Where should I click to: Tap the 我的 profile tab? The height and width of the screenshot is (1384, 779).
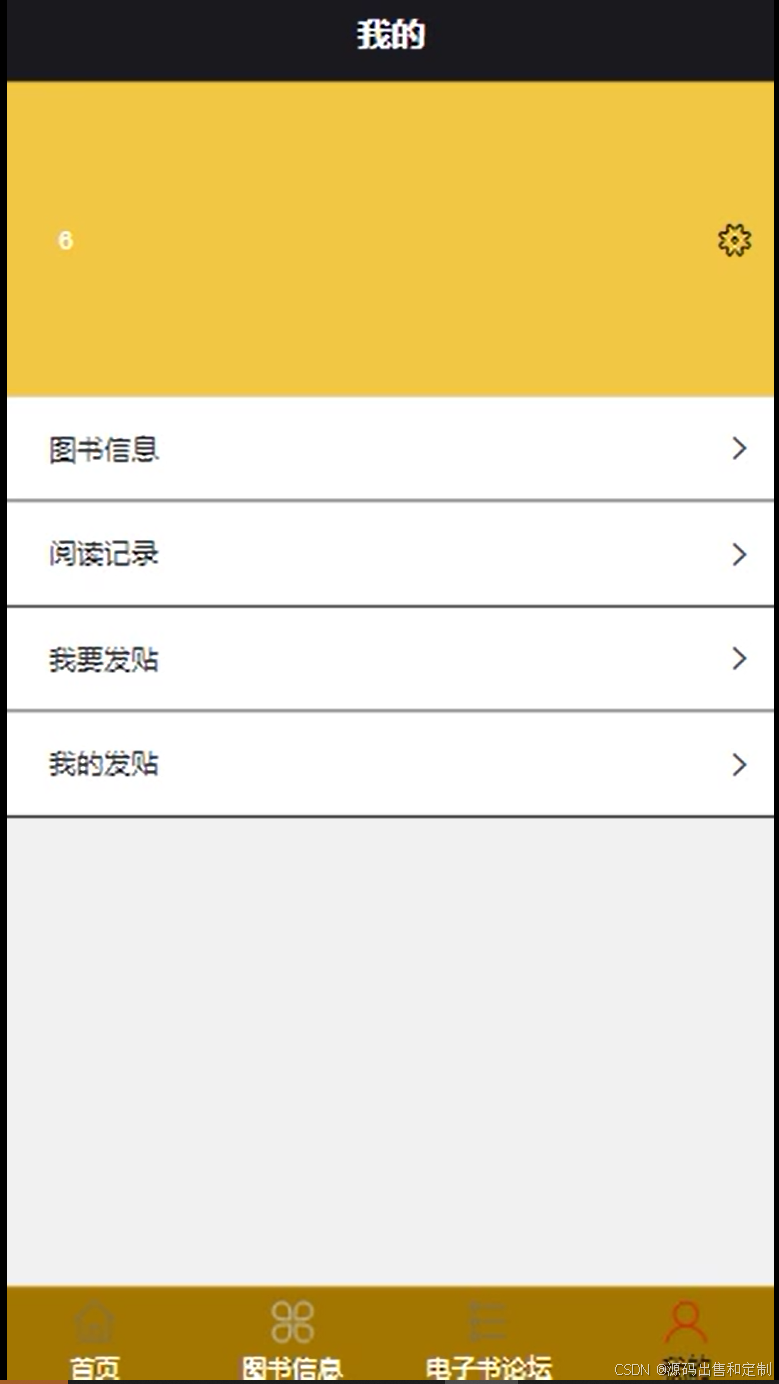coord(686,1338)
